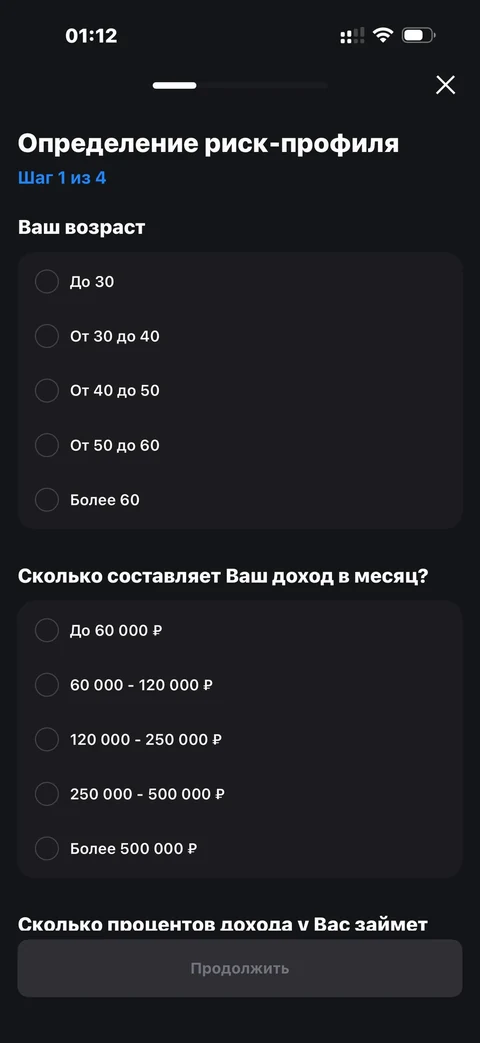Choose age option "Более 60"

click(240, 500)
